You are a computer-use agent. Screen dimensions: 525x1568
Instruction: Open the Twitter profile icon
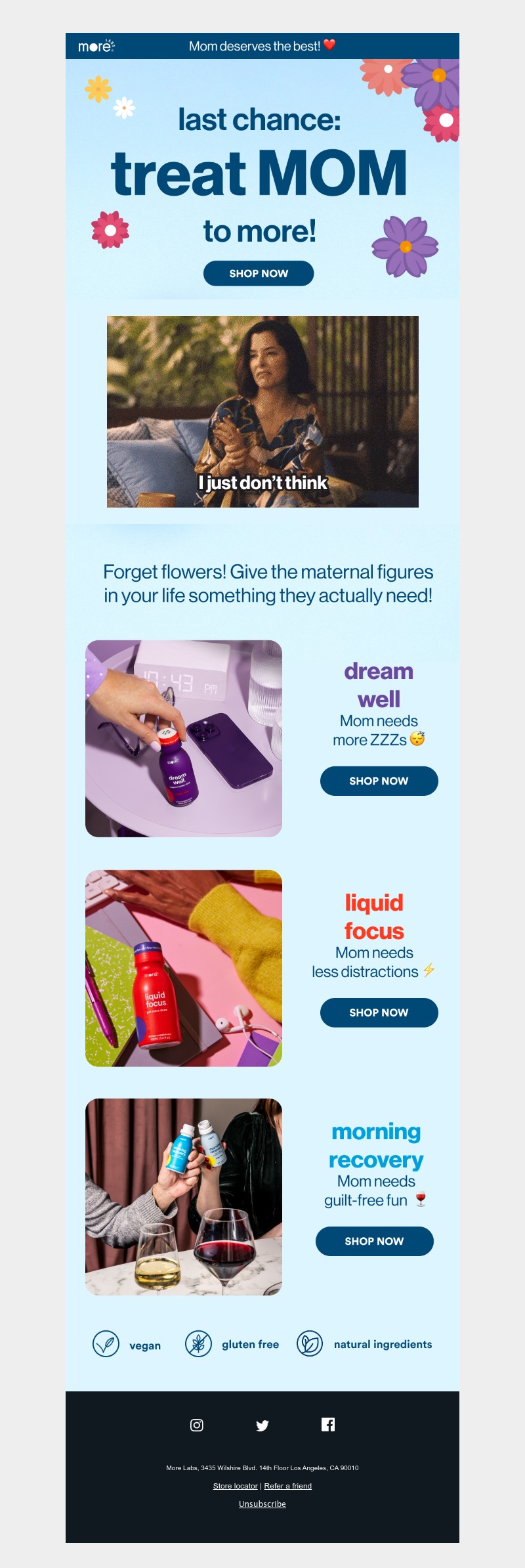point(262,1426)
